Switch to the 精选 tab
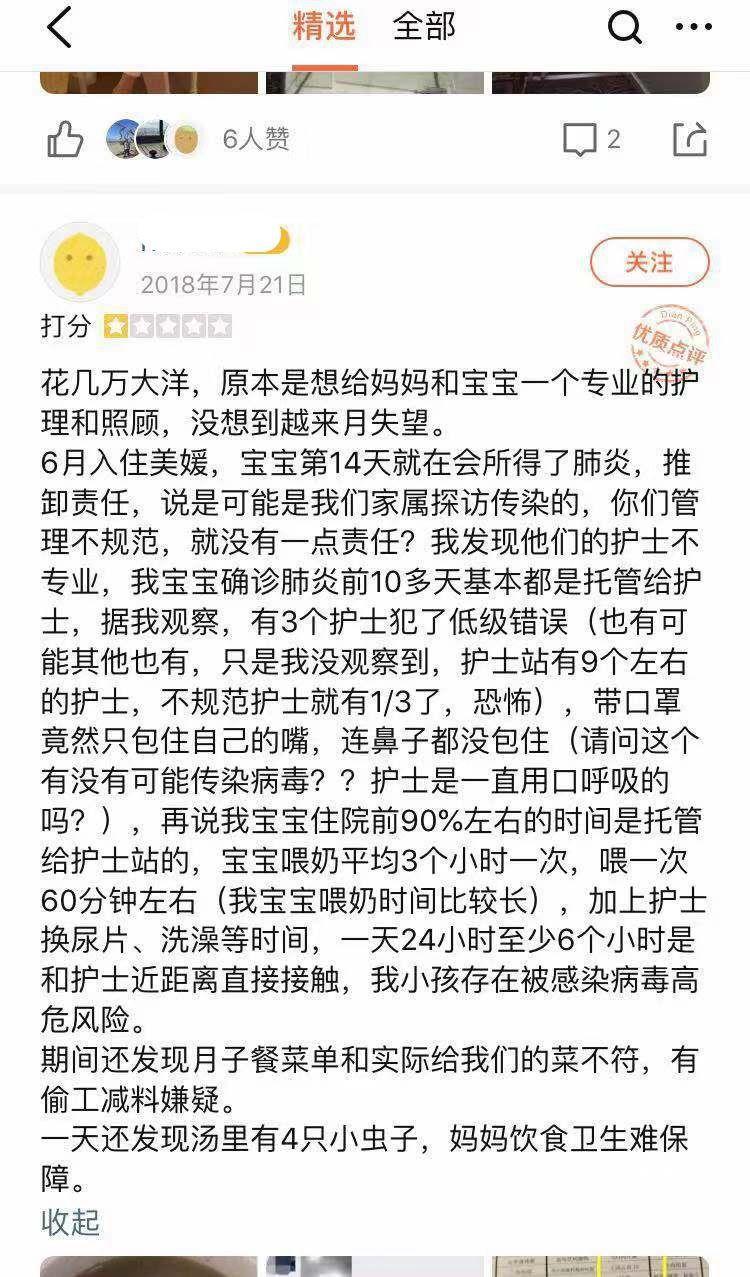Image resolution: width=750 pixels, height=1277 pixels. [x=324, y=27]
